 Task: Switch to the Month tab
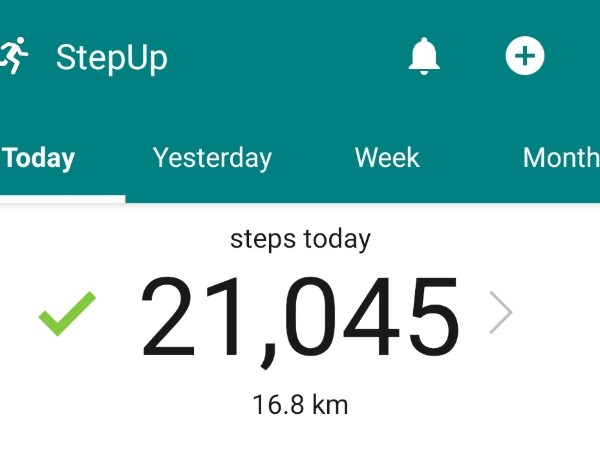[560, 158]
